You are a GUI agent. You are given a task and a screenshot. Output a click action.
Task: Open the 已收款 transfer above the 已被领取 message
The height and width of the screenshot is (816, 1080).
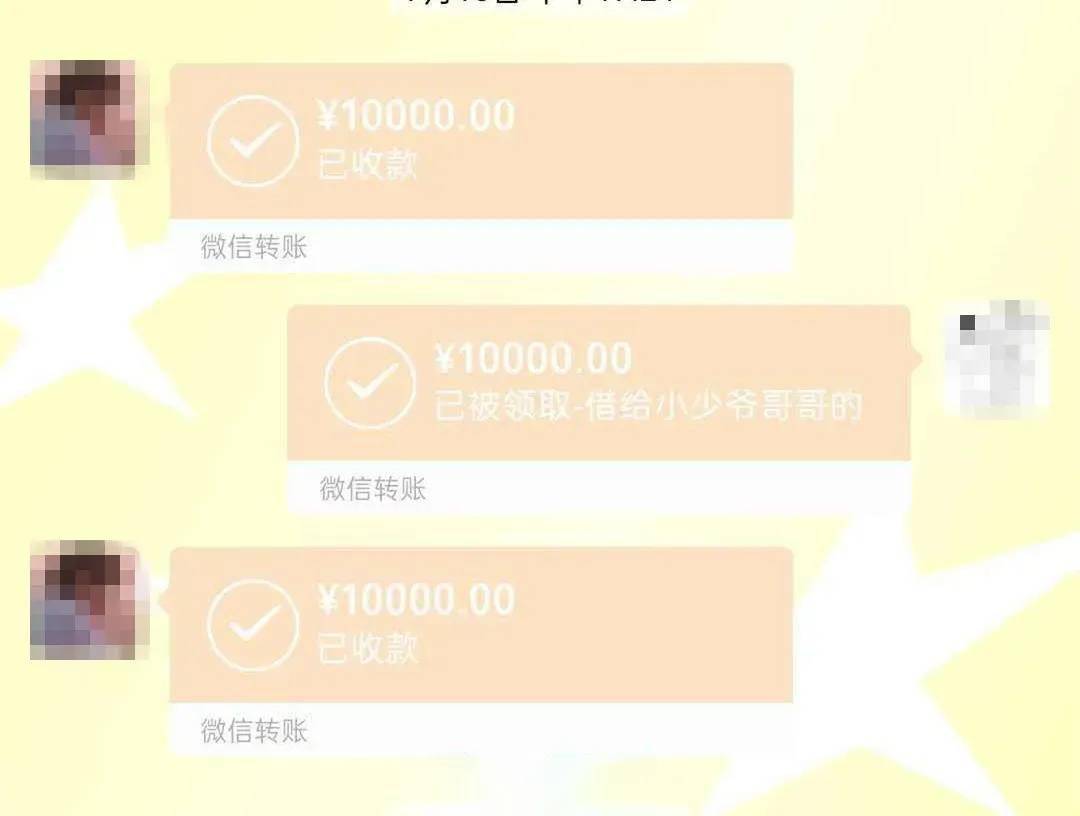pos(481,141)
